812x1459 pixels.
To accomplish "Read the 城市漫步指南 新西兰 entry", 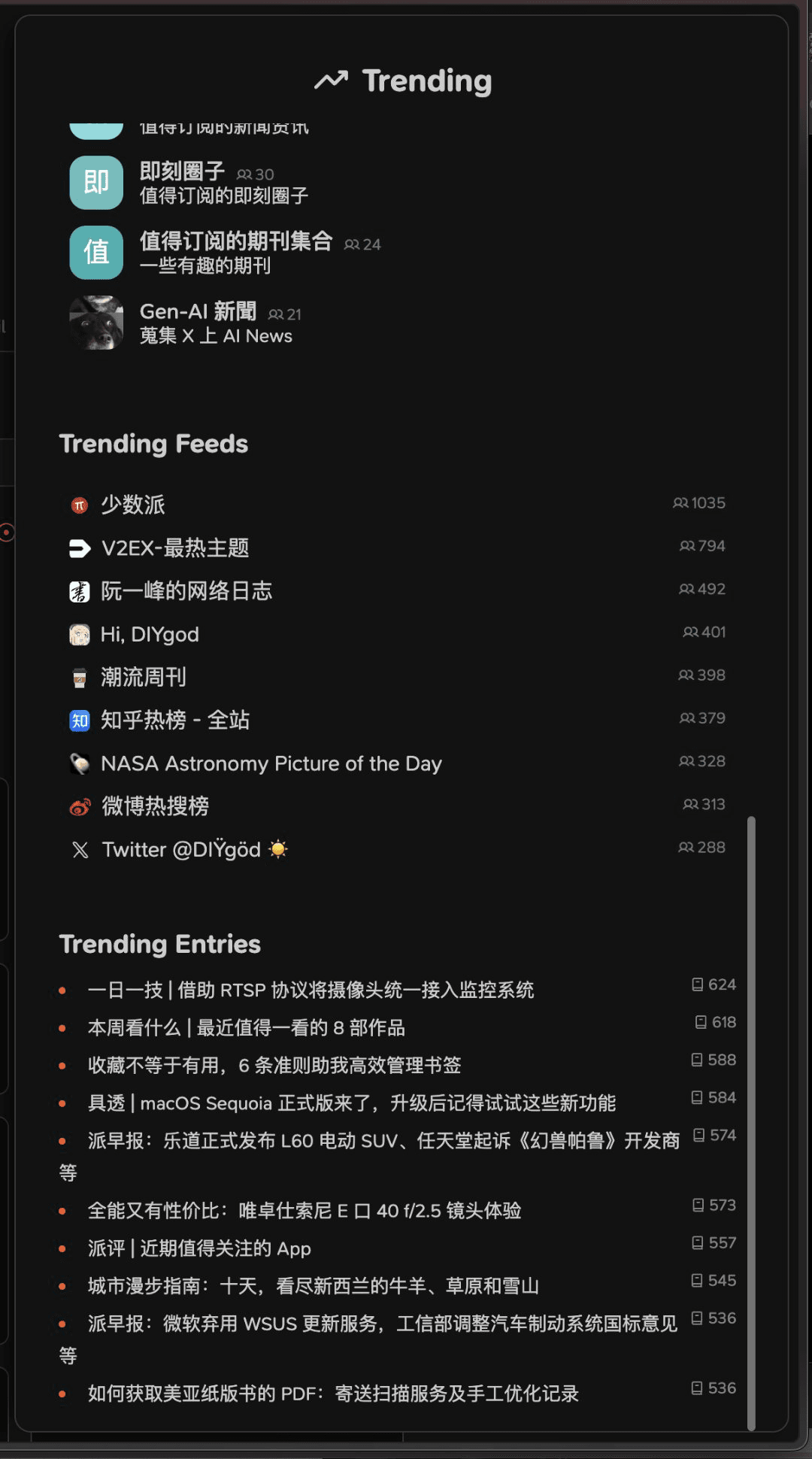I will (x=314, y=1286).
